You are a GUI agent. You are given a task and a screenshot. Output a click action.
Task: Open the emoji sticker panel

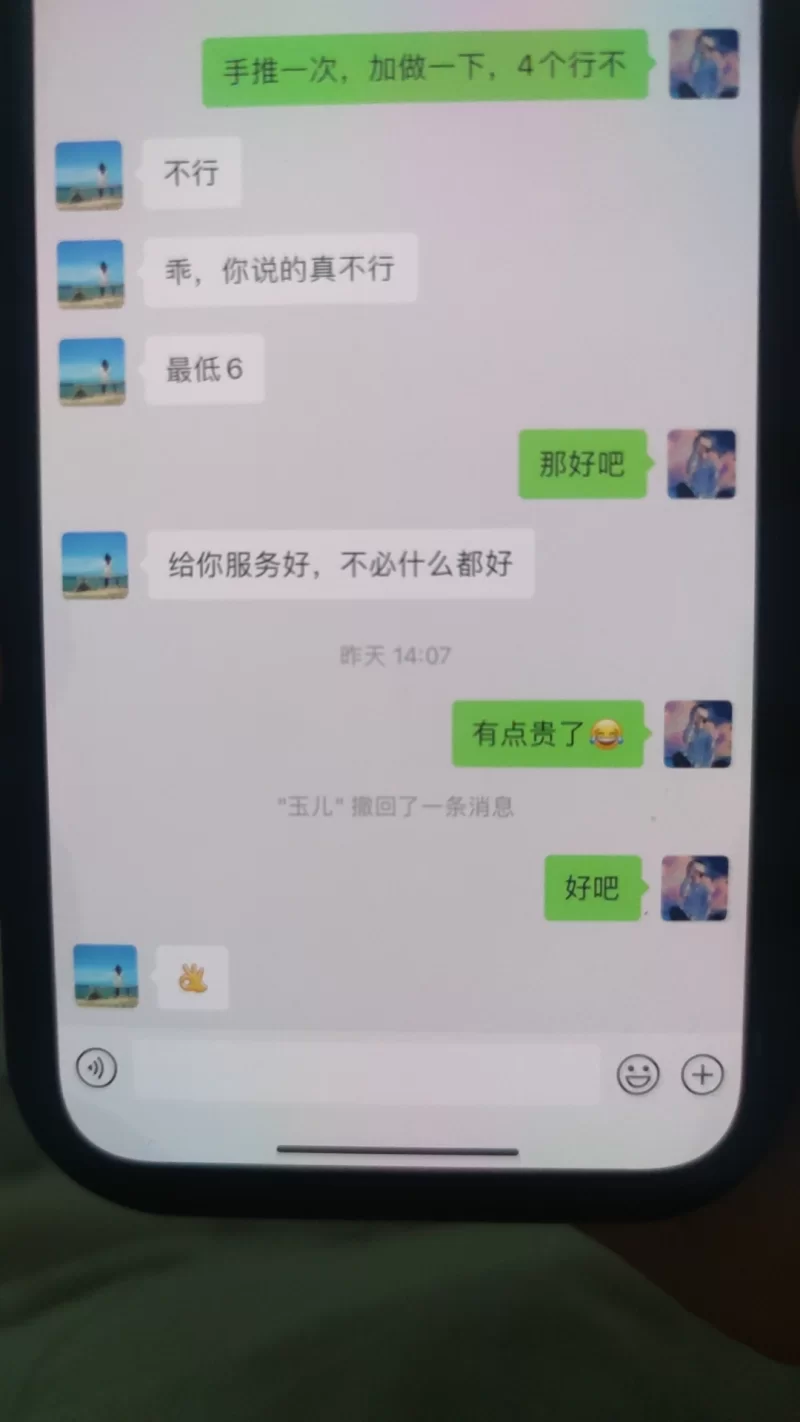click(x=637, y=1076)
